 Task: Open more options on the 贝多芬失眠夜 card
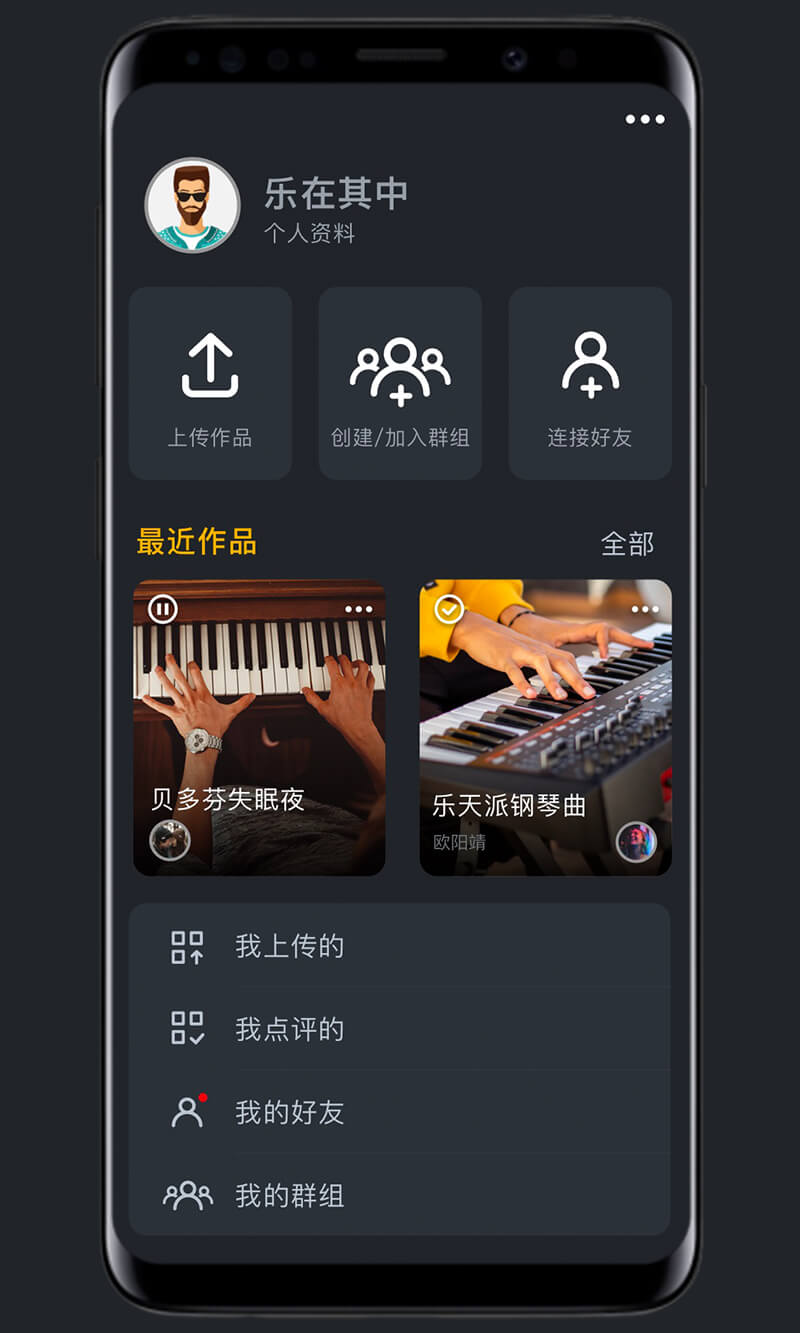pyautogui.click(x=358, y=609)
